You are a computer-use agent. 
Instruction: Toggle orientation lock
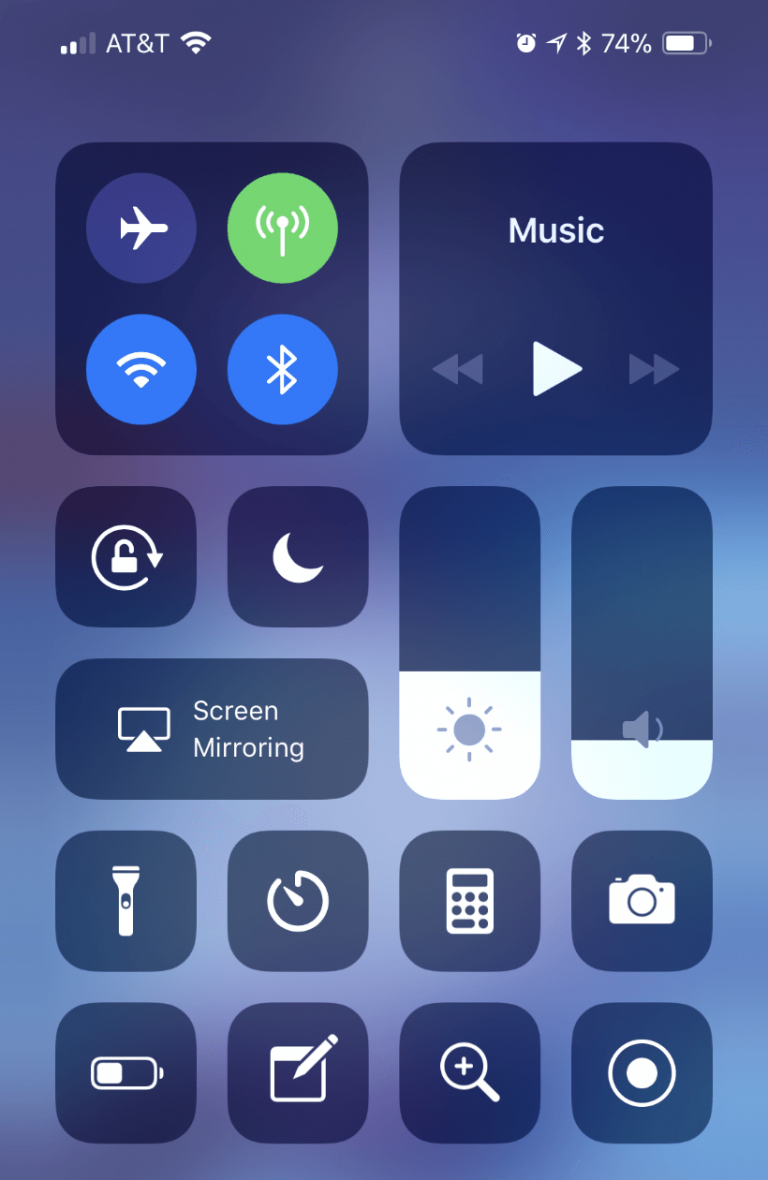click(126, 557)
